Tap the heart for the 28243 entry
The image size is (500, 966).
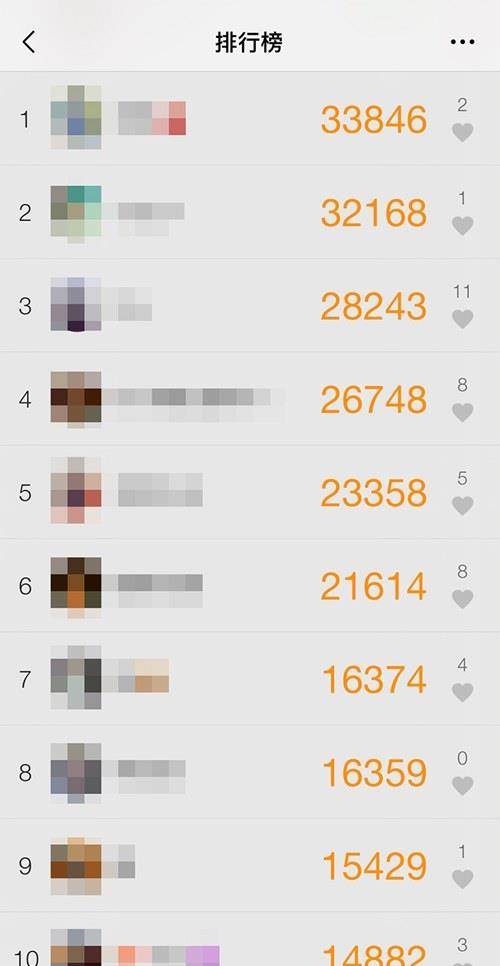click(462, 319)
